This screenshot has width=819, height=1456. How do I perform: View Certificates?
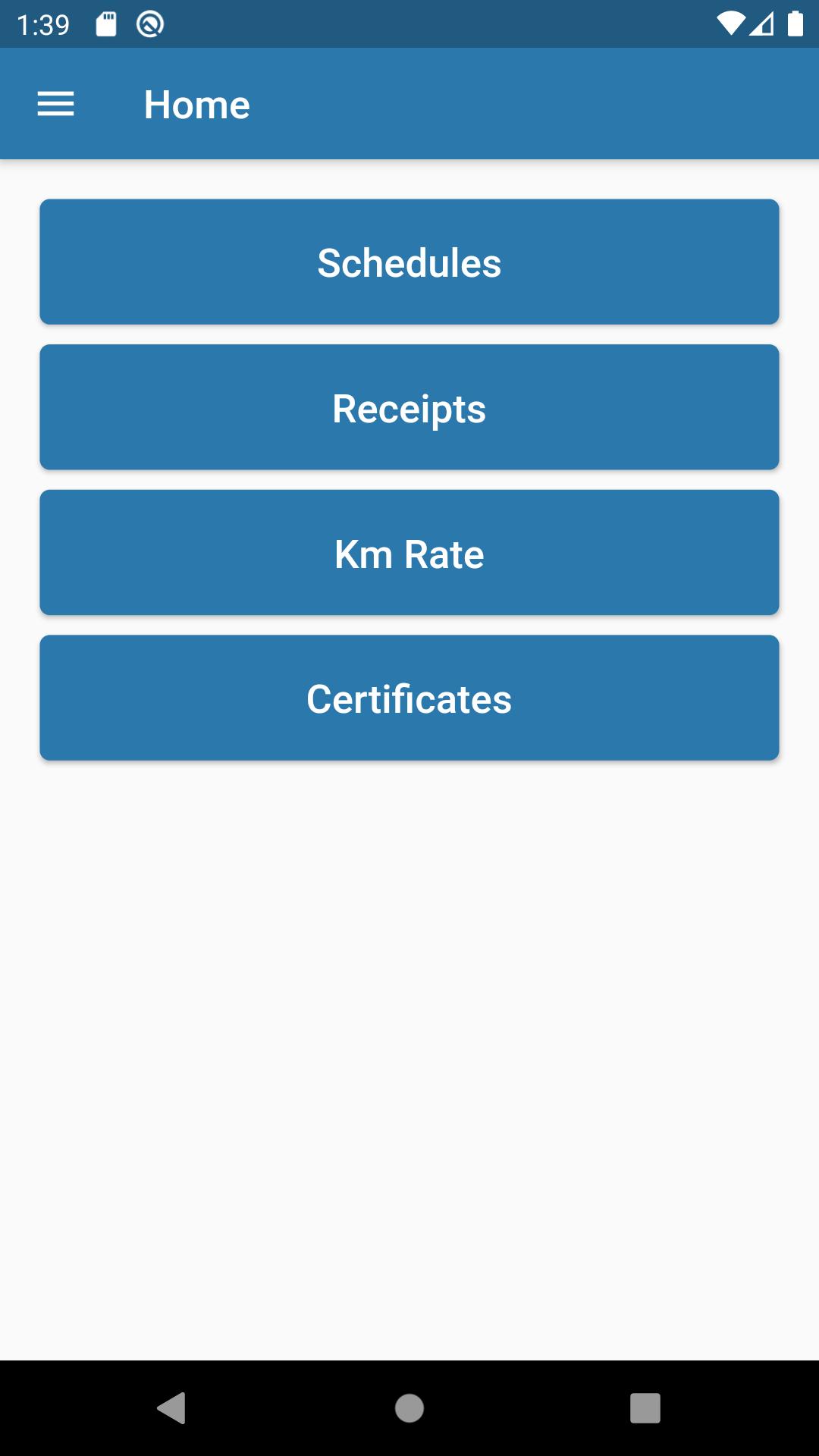(409, 698)
